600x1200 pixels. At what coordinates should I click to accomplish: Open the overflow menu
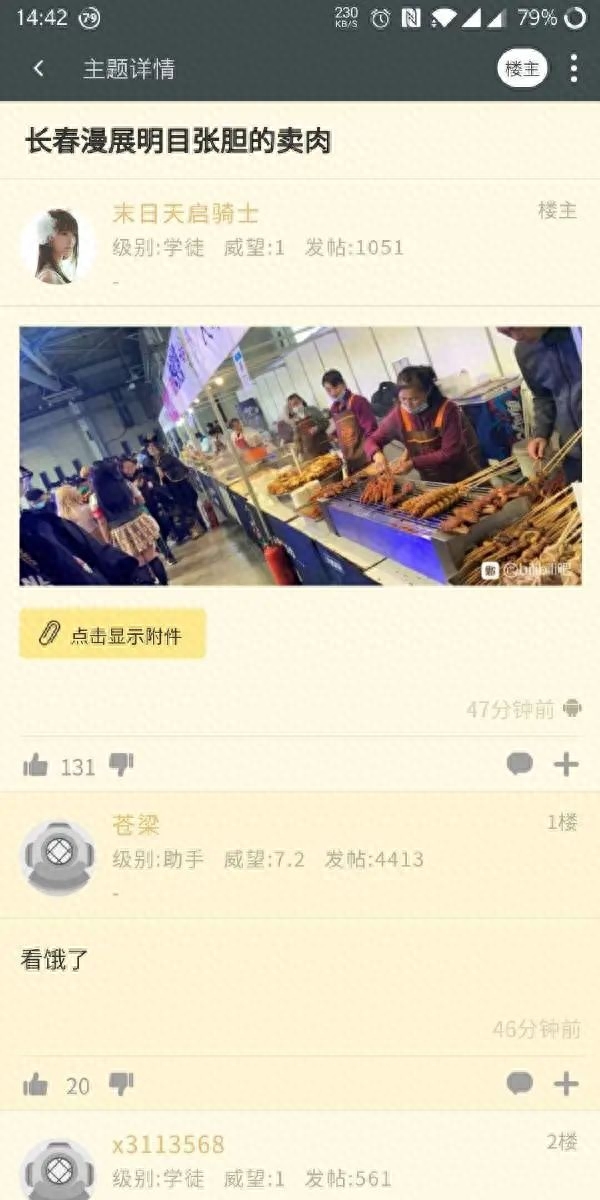click(x=573, y=68)
